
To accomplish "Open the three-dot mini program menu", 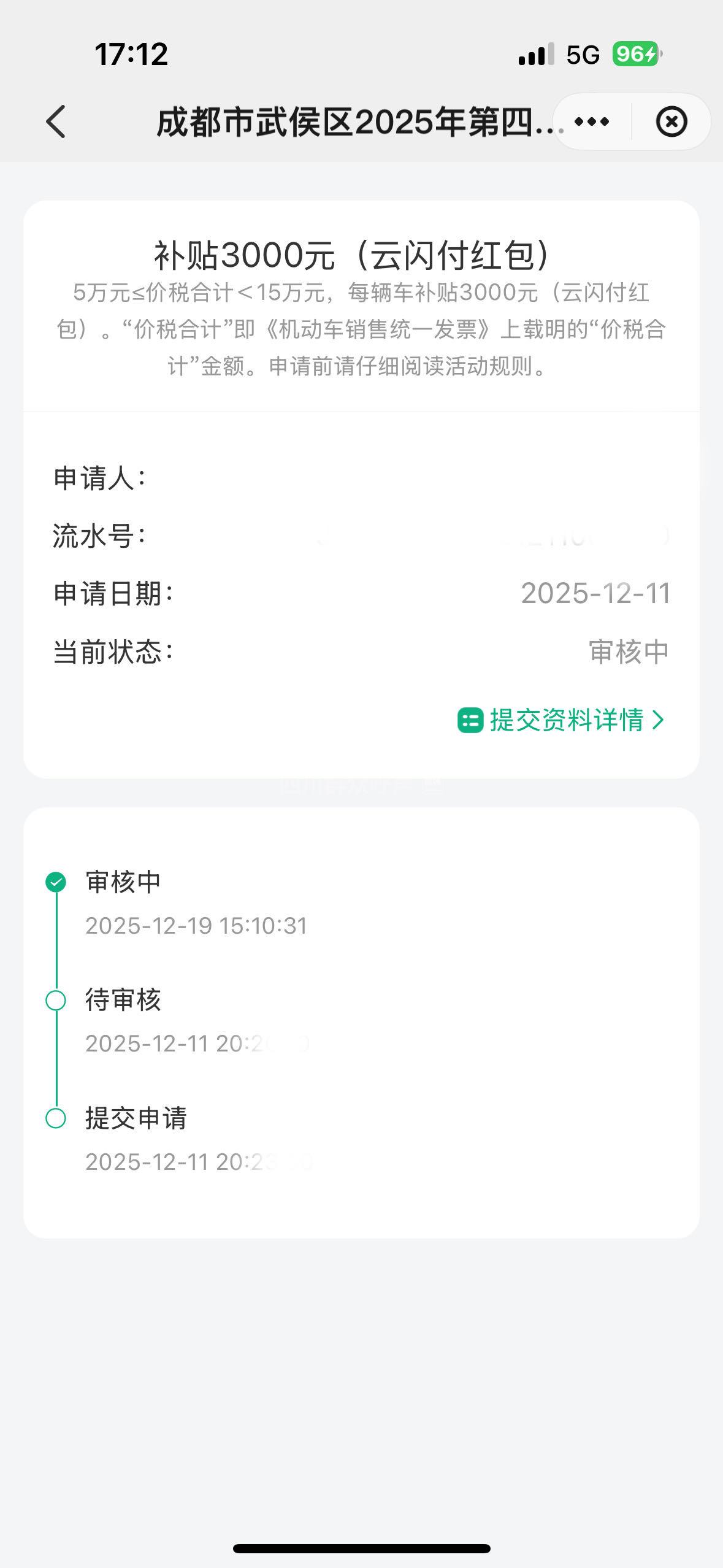I will point(592,121).
